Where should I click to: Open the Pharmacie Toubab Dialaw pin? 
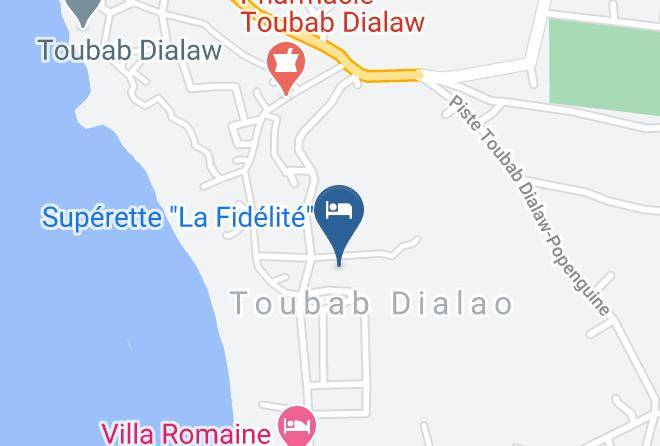tap(286, 68)
